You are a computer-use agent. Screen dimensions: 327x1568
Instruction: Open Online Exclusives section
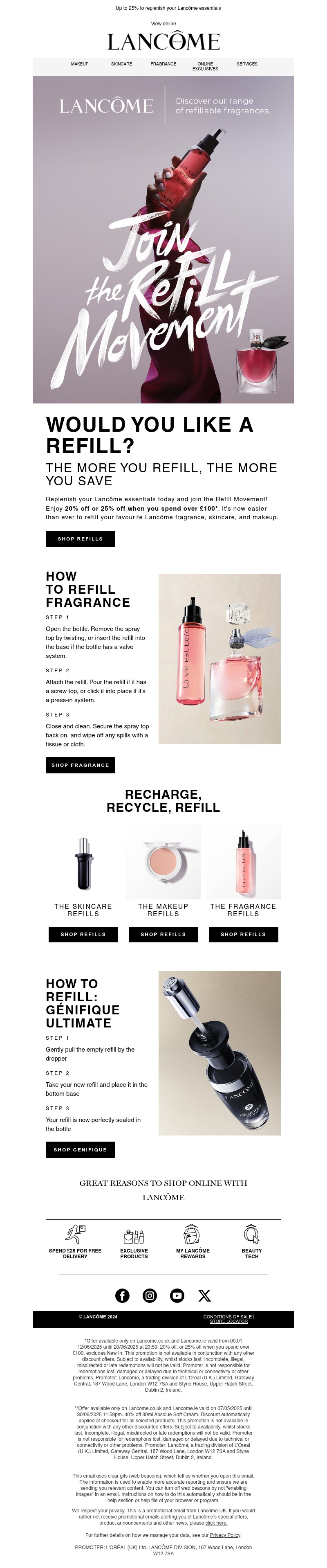pos(206,66)
